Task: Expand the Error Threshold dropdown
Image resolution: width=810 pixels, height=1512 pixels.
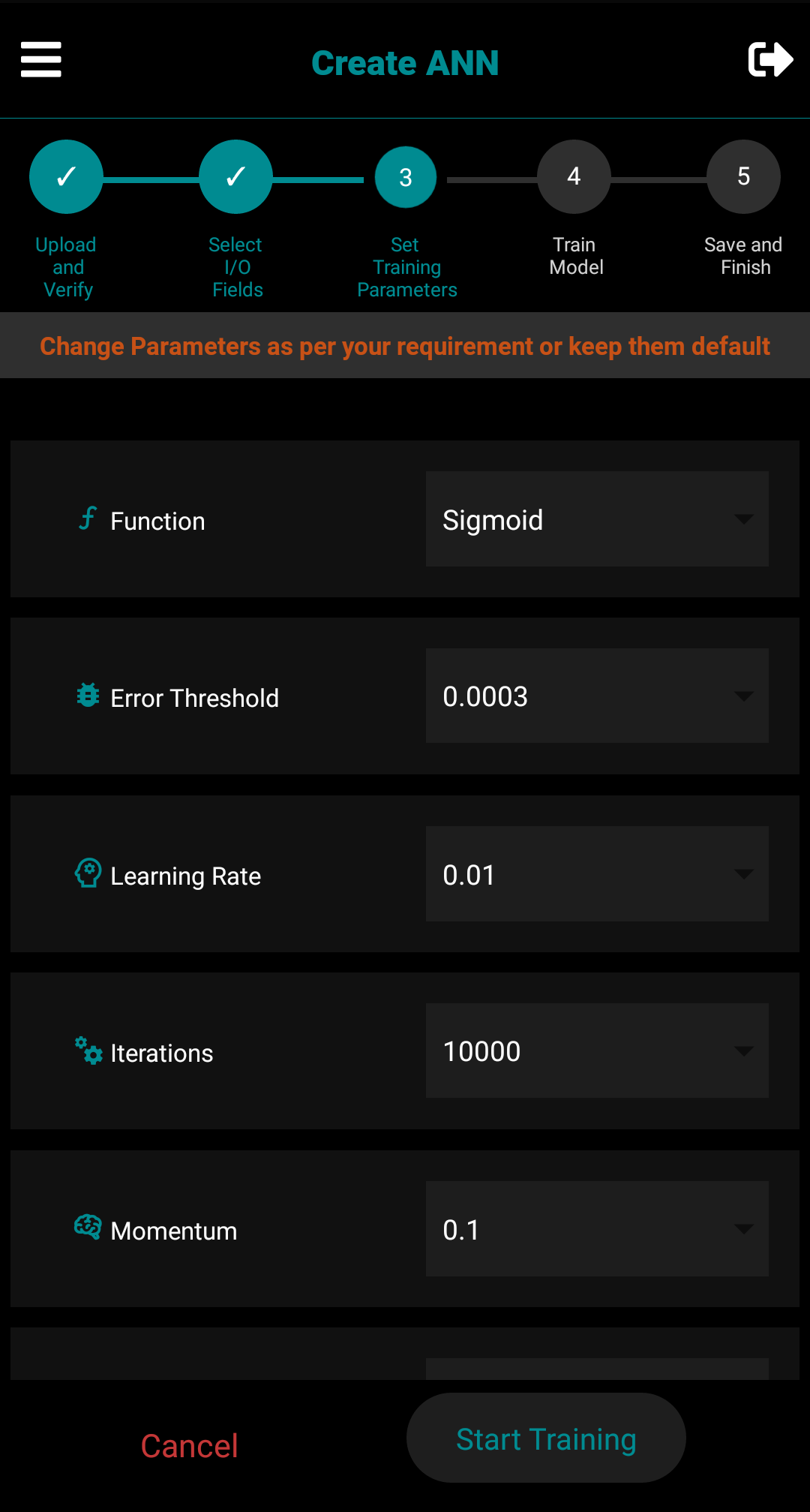Action: 597,696
